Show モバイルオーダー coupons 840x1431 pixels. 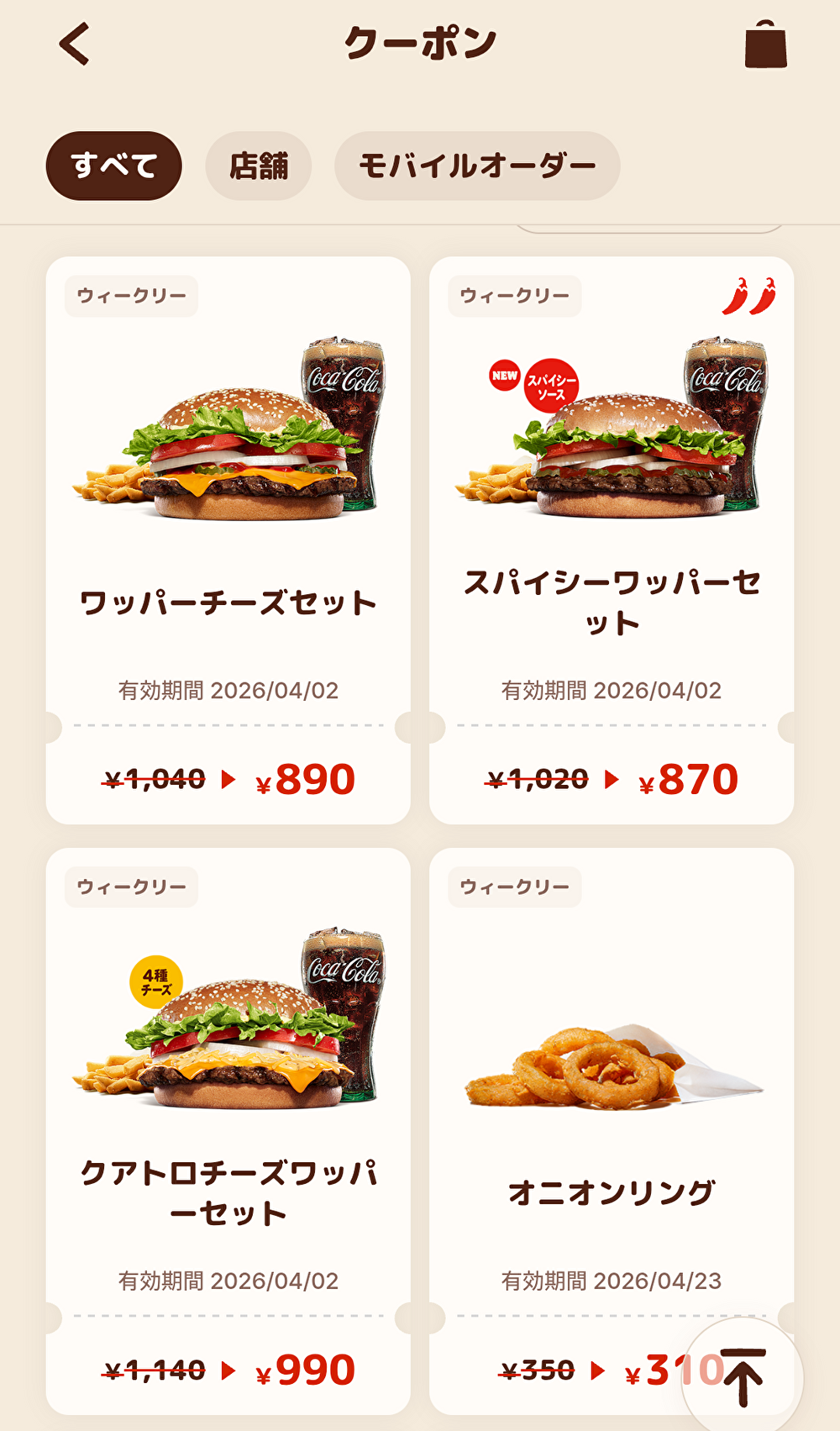tap(477, 166)
